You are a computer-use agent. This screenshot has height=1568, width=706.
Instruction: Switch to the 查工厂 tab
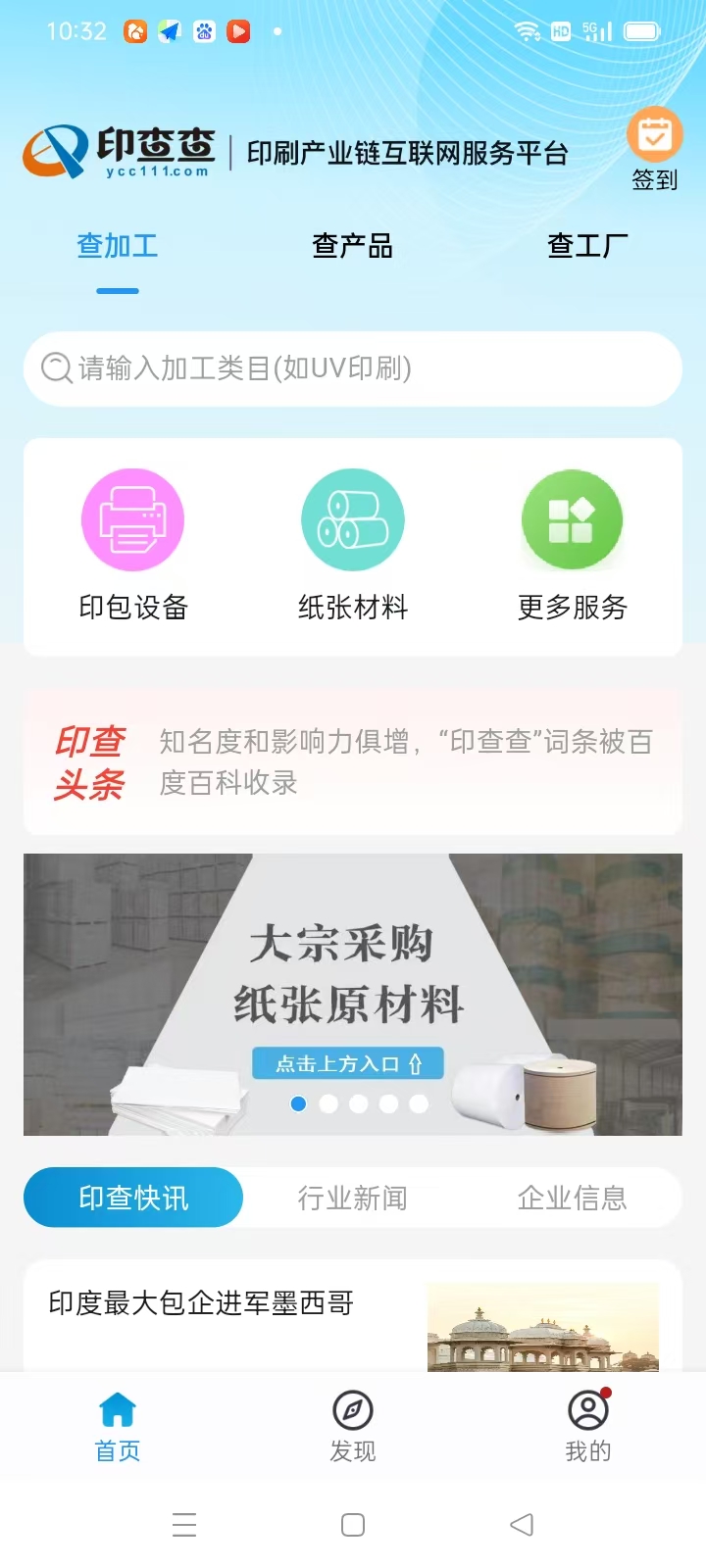[x=589, y=246]
